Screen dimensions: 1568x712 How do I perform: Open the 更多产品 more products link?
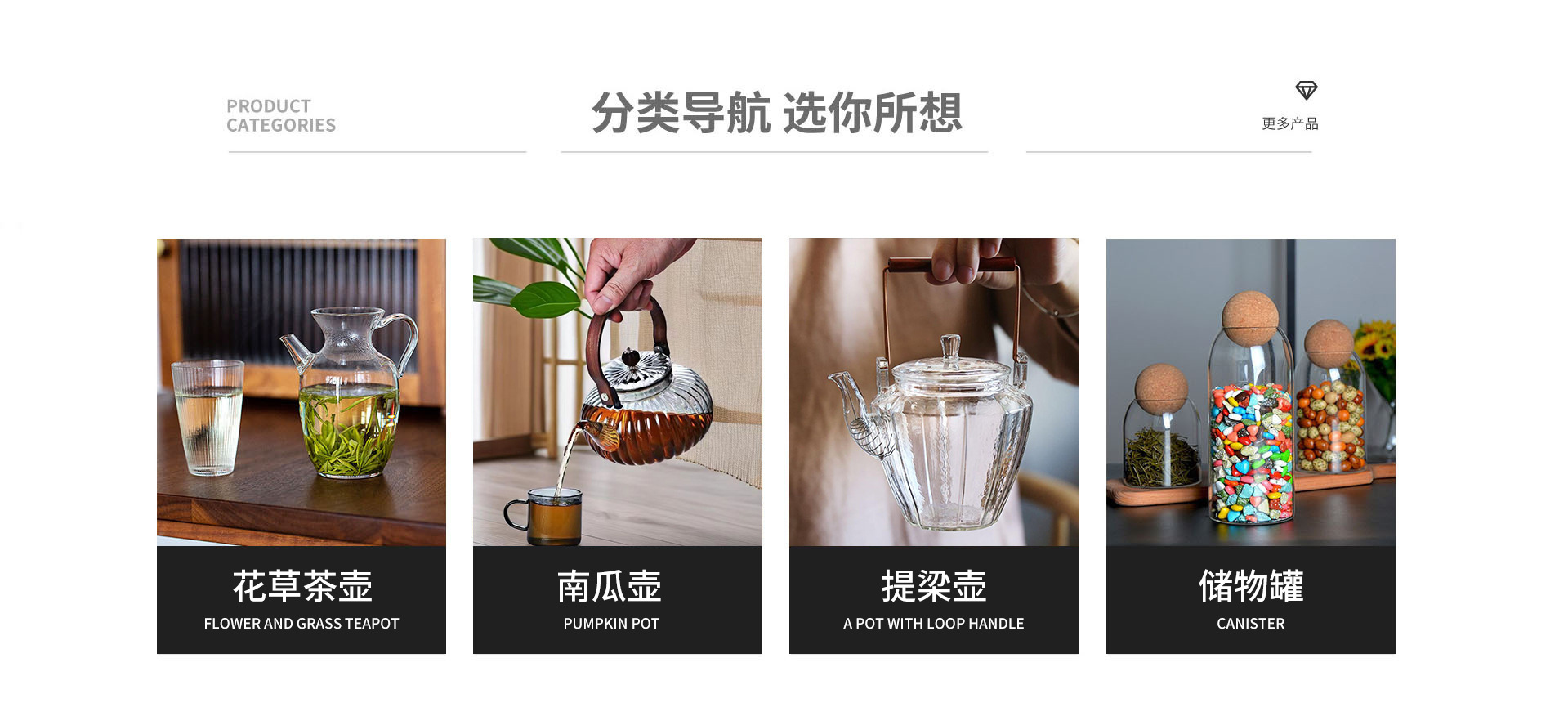point(1289,123)
